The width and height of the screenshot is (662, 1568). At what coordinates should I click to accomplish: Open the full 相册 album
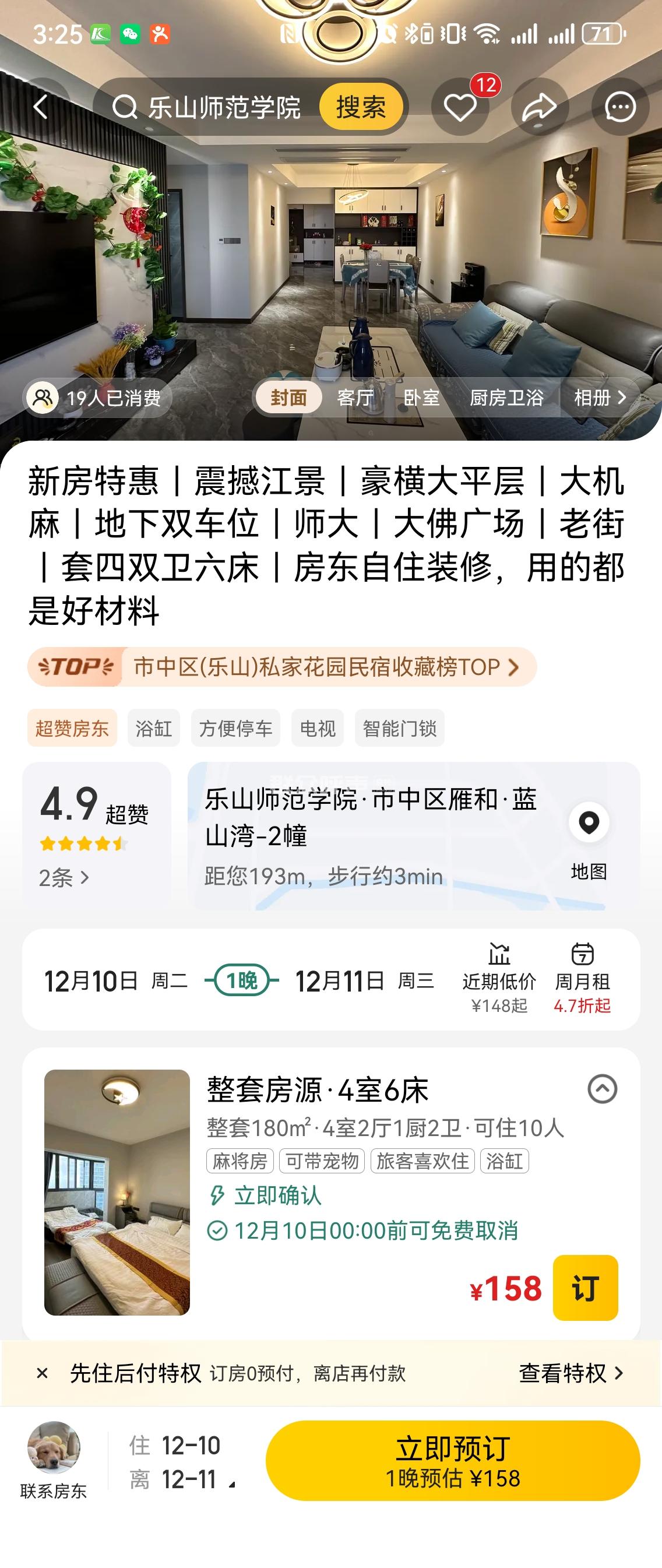[599, 398]
